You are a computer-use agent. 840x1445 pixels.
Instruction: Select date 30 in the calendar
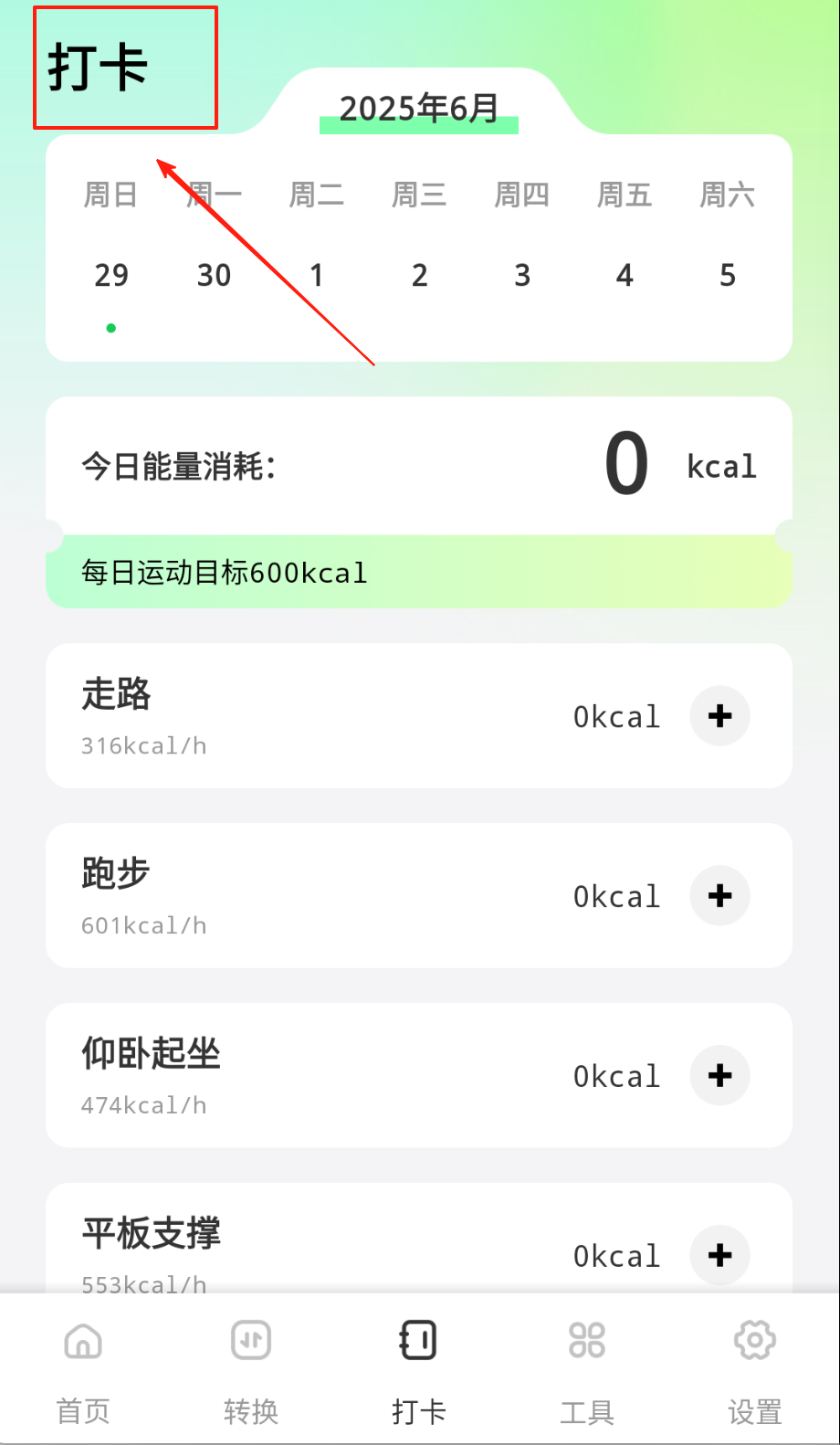coord(214,275)
